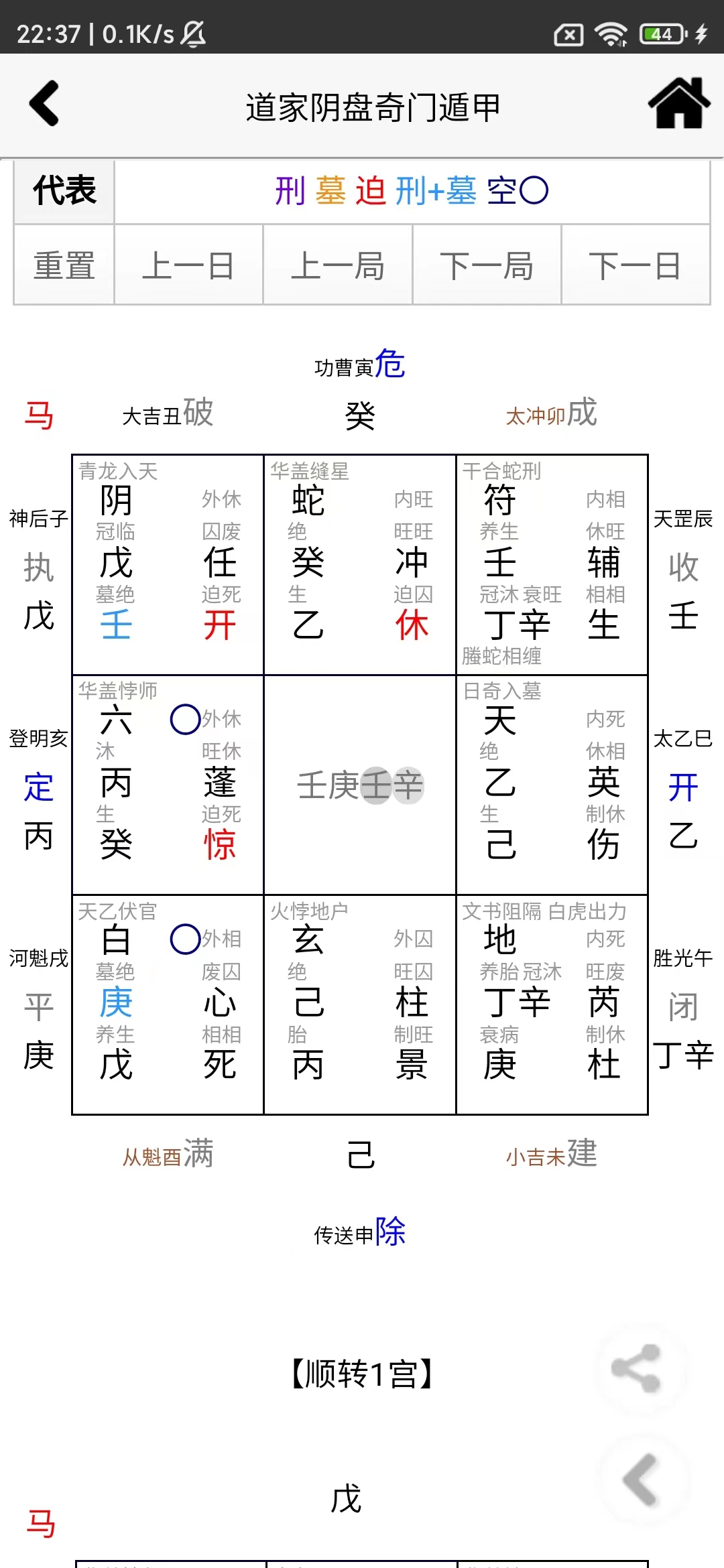Jump to next day with 下一日
This screenshot has width=724, height=1568.
(635, 265)
